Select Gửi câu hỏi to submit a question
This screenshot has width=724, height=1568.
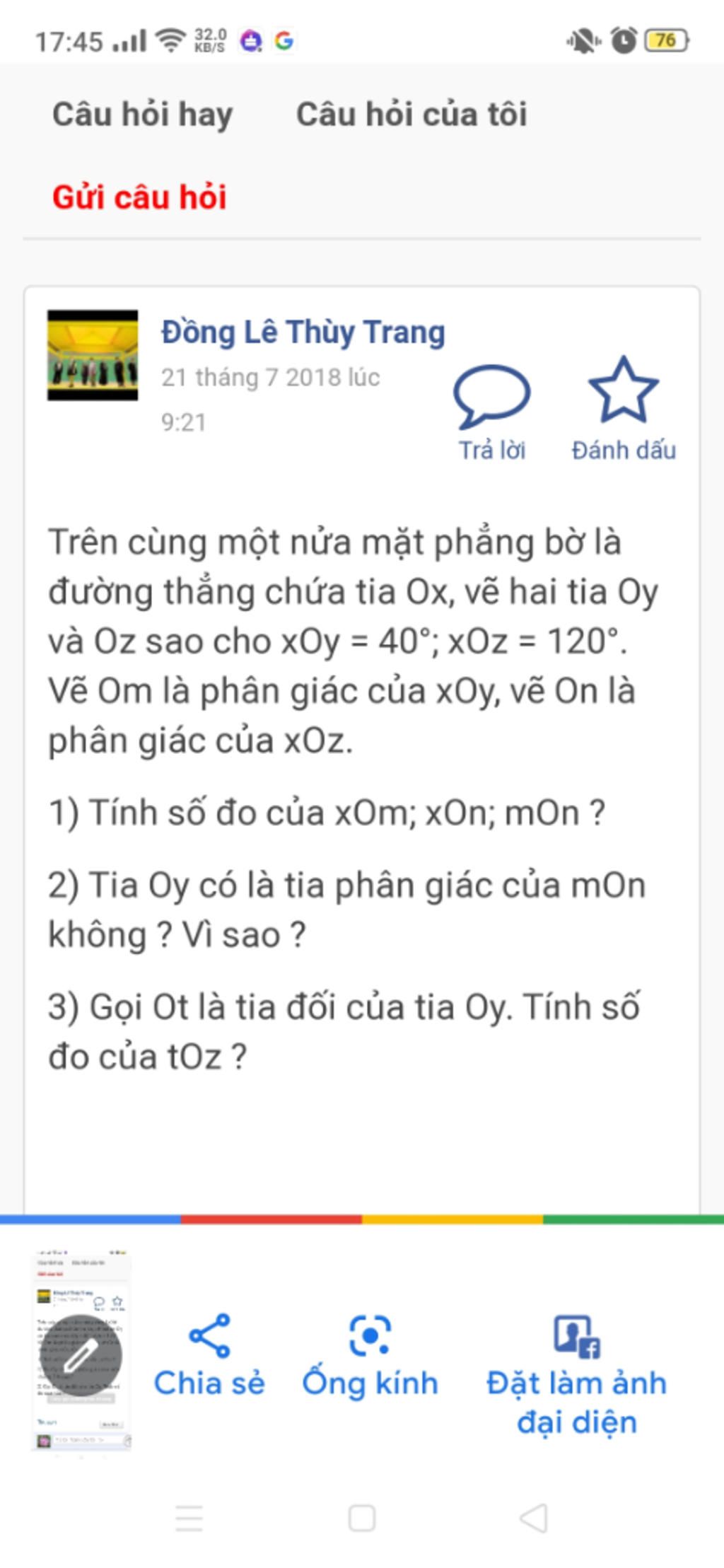point(139,197)
